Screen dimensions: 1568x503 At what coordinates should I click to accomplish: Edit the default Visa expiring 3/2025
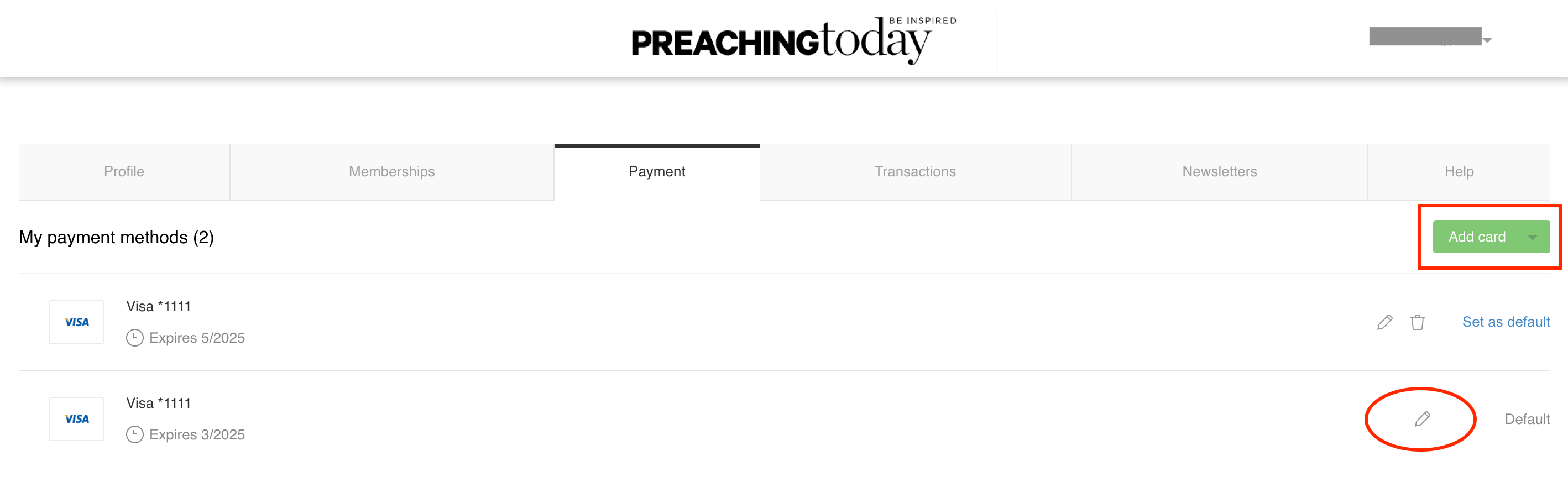(x=1422, y=418)
